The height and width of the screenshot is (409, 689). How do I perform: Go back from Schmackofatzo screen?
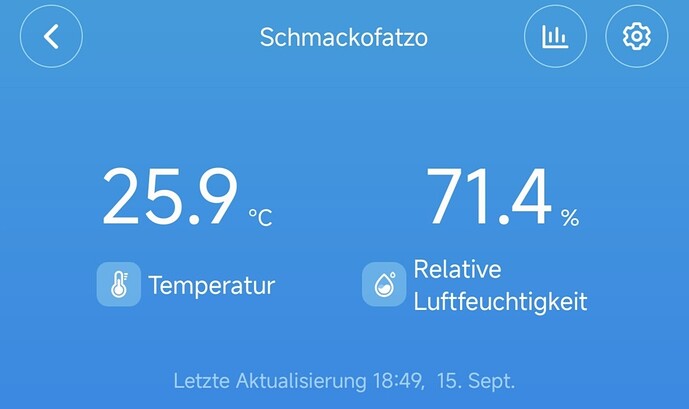51,37
